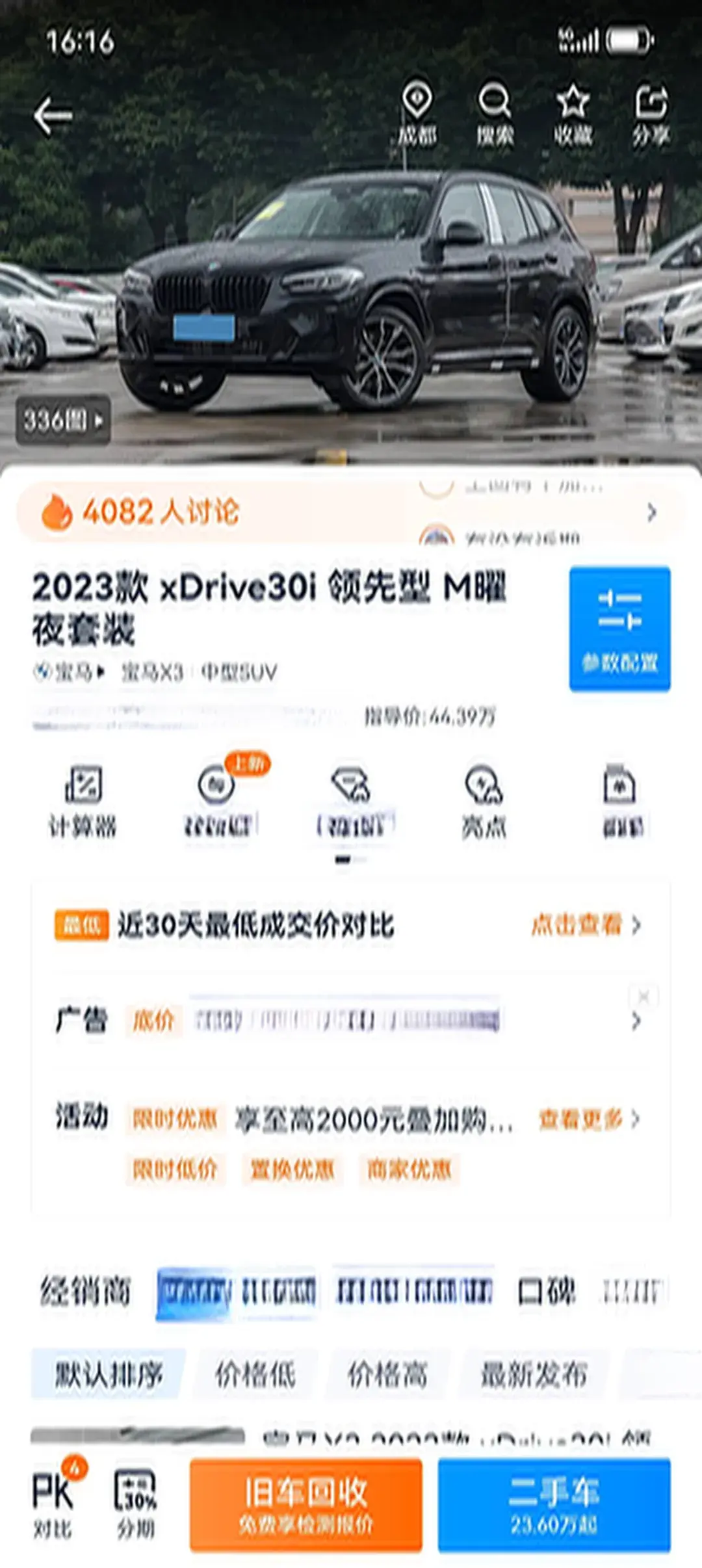Sort dealers by 价格低
Viewport: 702px width, 1568px height.
[255, 1374]
